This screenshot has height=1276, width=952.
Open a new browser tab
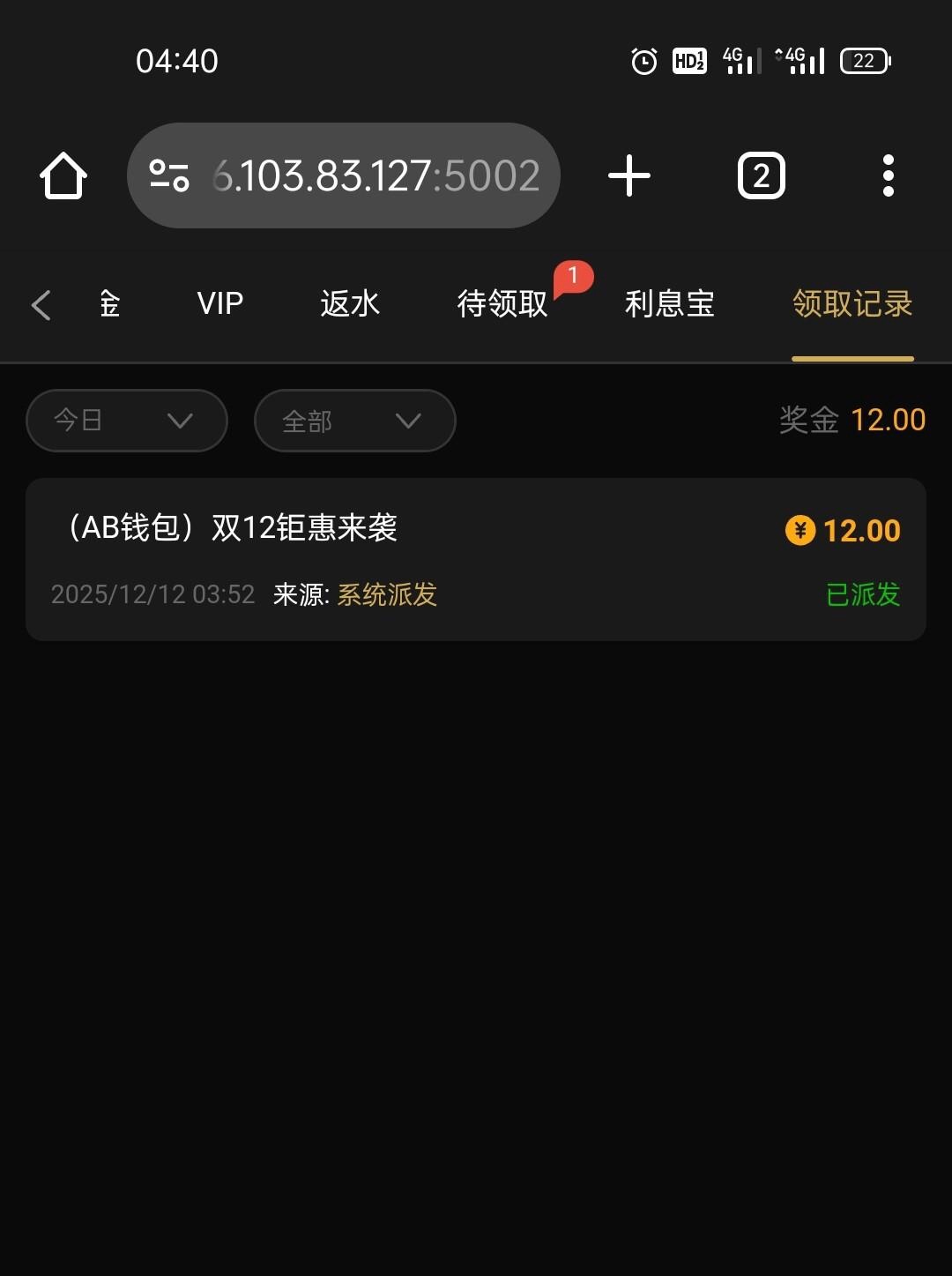[x=629, y=175]
